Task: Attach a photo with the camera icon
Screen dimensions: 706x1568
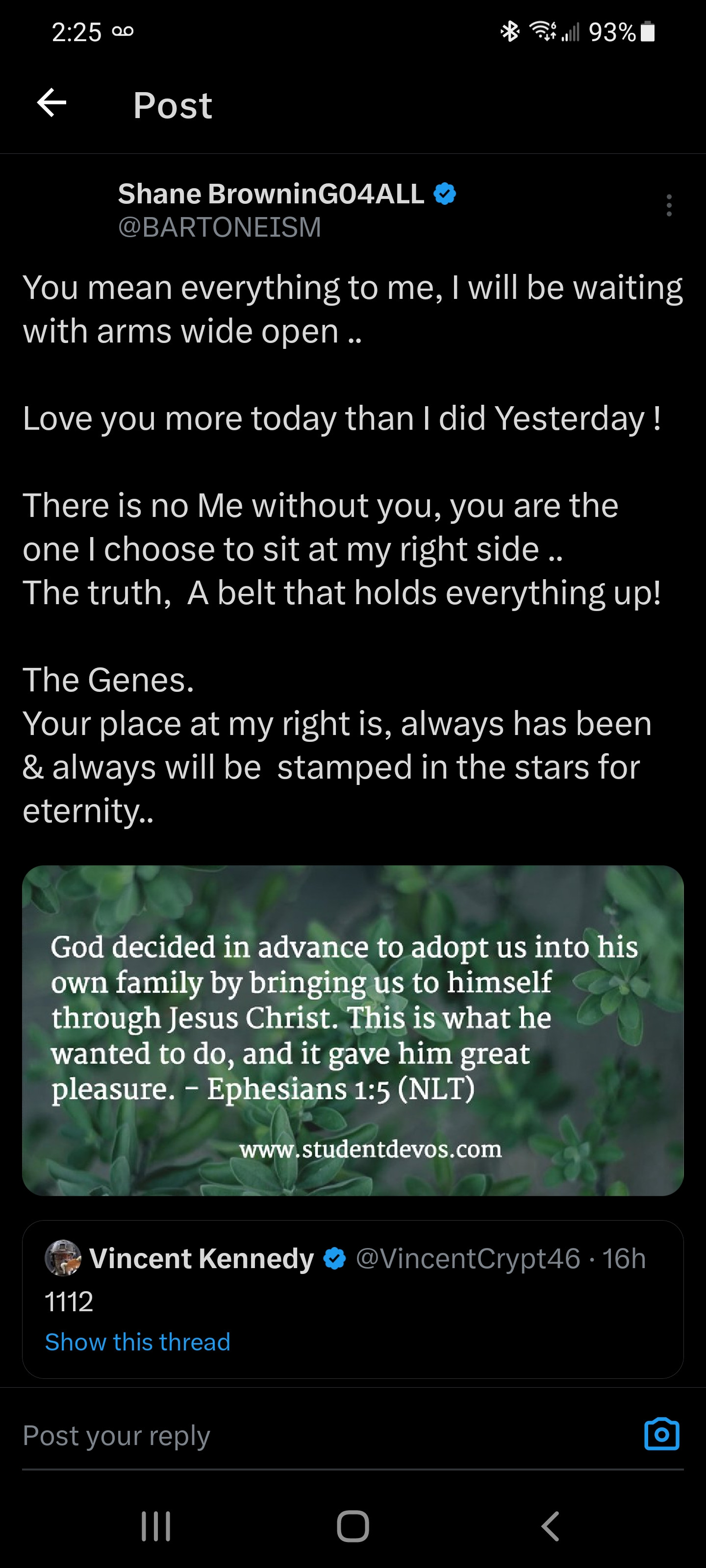Action: point(661,1434)
